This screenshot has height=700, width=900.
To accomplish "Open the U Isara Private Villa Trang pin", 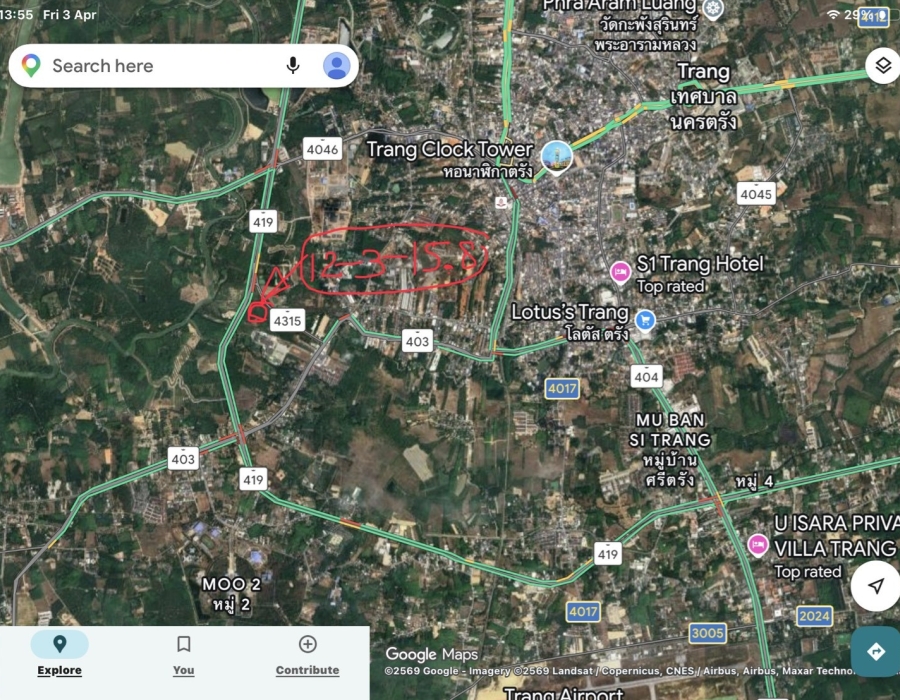I will (x=758, y=545).
